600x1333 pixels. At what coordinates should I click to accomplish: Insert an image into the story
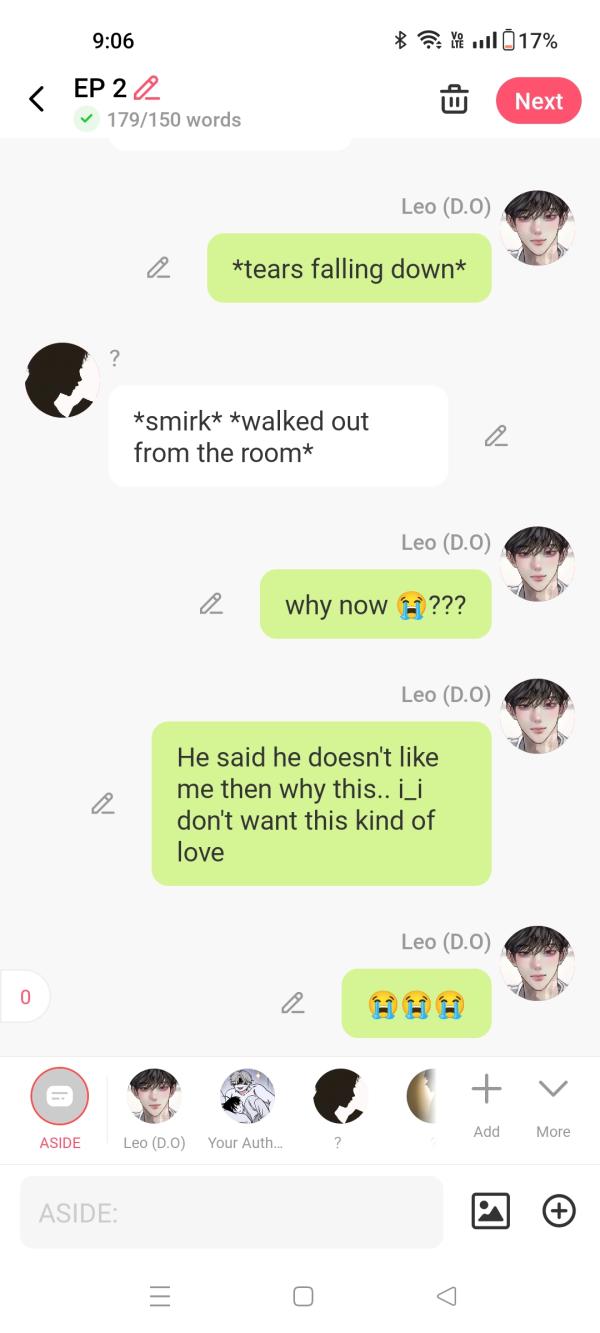coord(490,1211)
